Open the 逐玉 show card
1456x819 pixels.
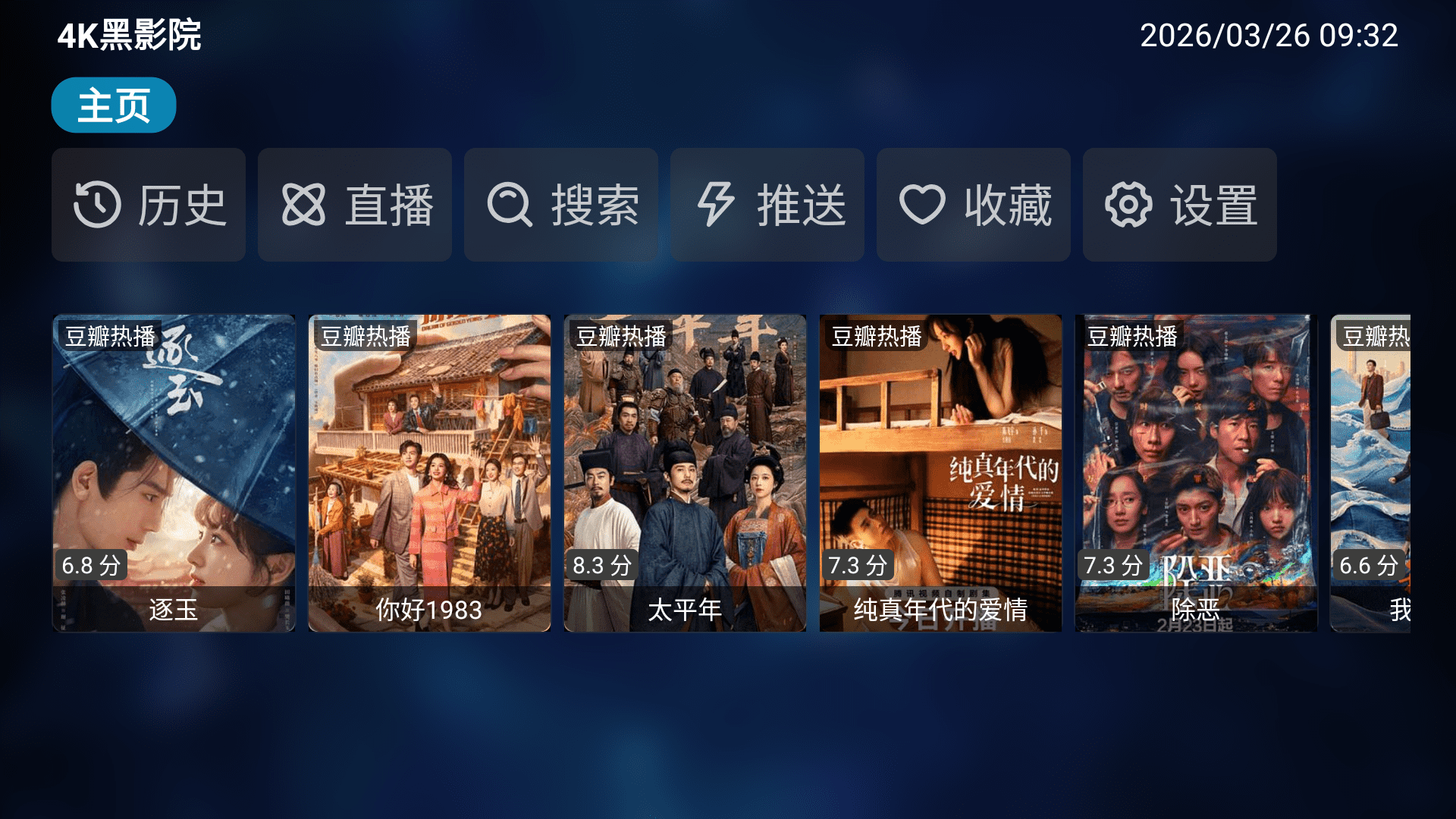(x=174, y=473)
